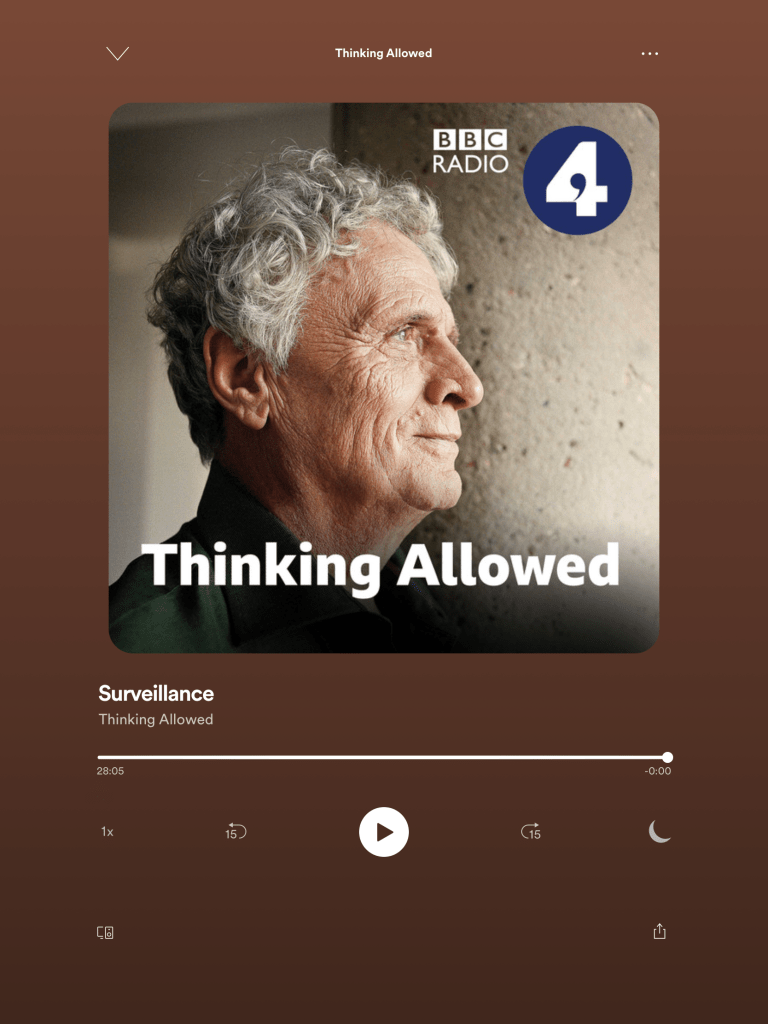Open the connect to device picker

105,932
